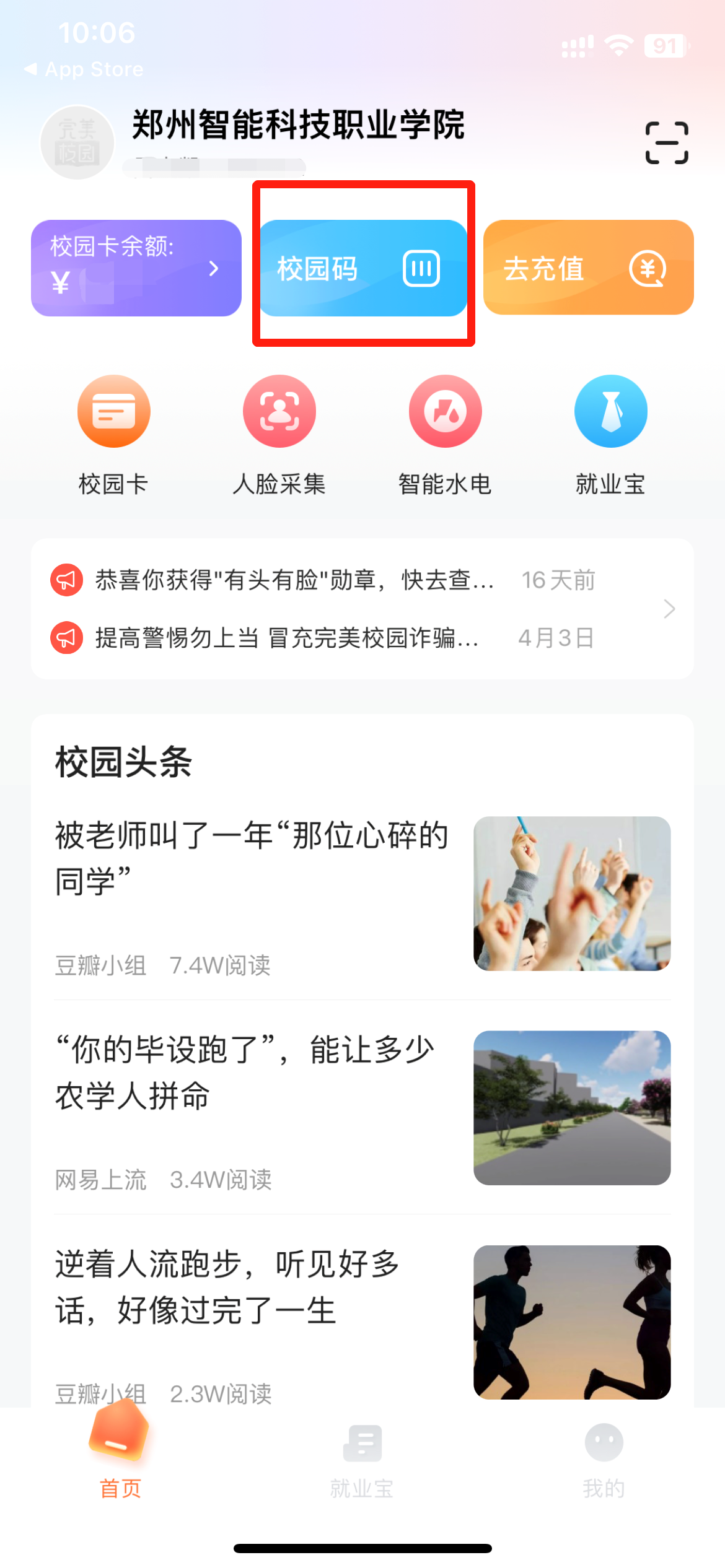Screen dimensions: 725x1568
Task: Tap the profile avatar
Action: click(77, 143)
